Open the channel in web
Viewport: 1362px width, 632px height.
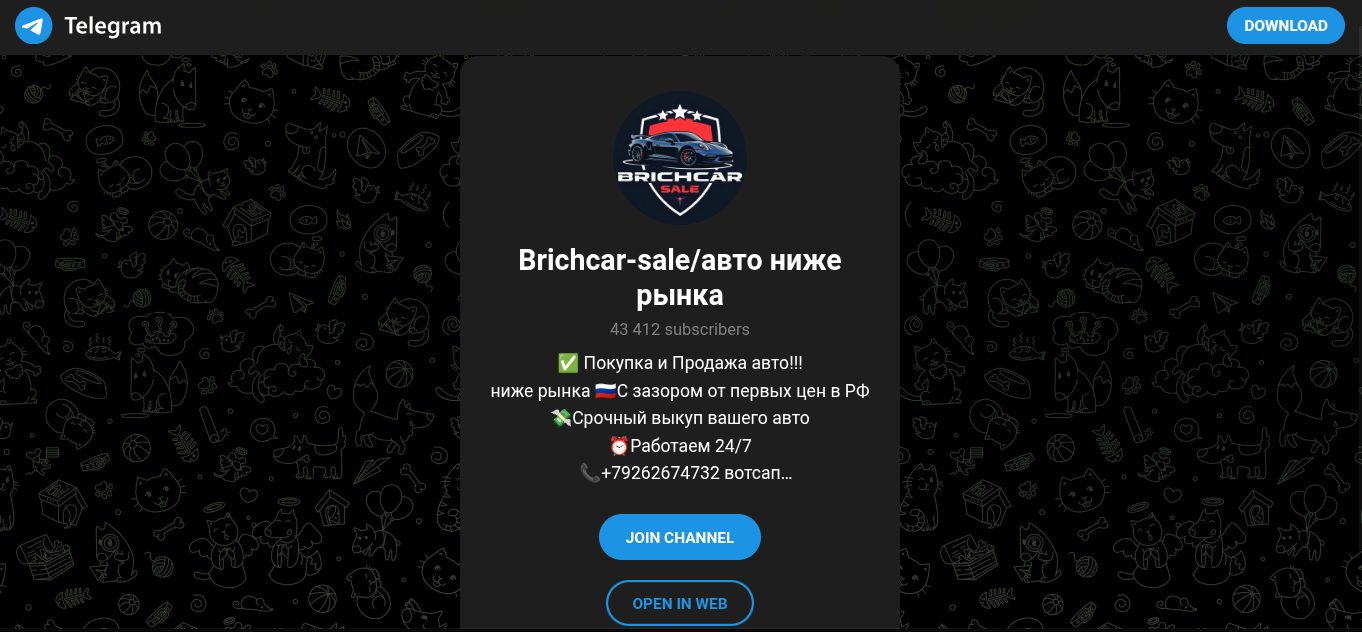coord(679,603)
